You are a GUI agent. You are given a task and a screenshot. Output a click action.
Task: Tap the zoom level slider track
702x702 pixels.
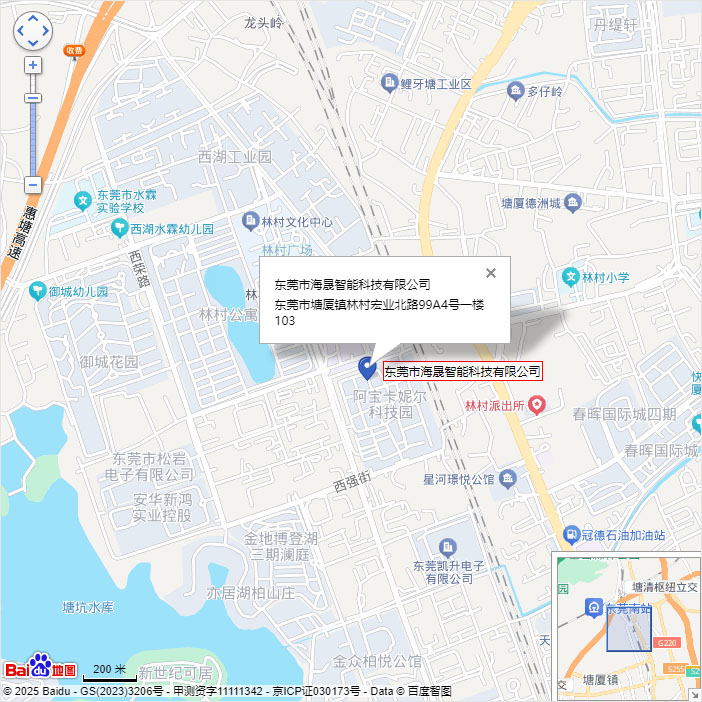click(x=33, y=140)
